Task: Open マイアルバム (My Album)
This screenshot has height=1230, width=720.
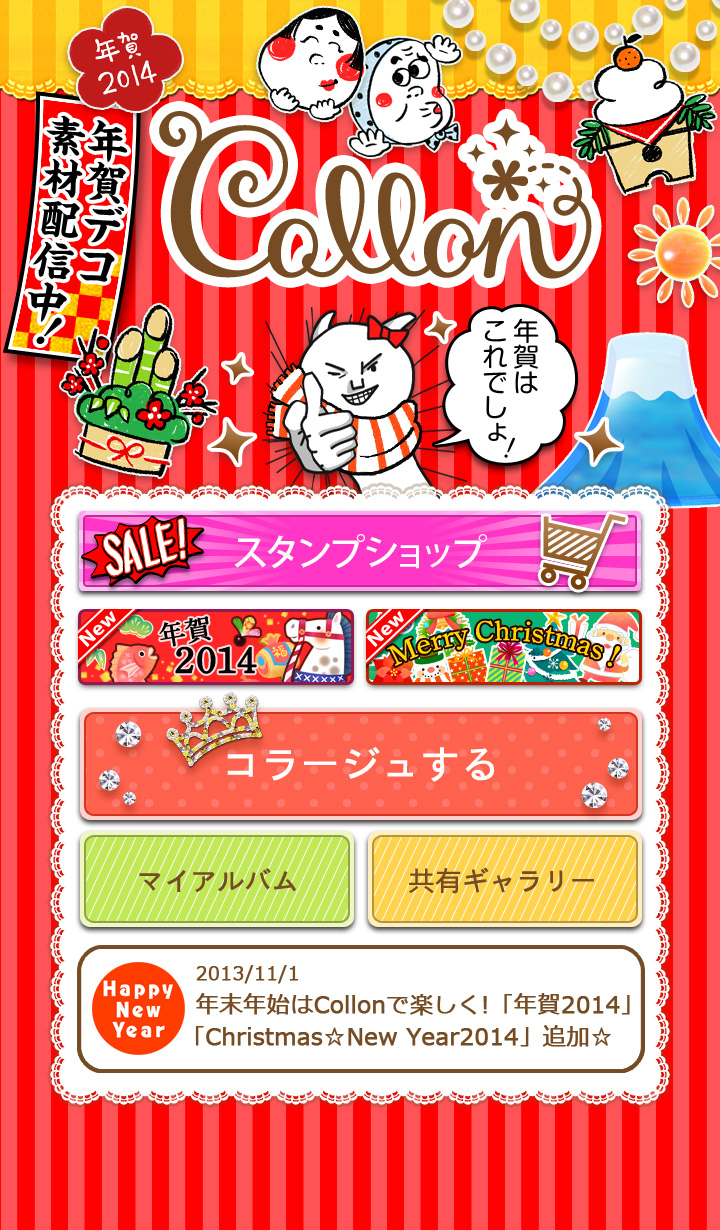Action: coord(217,880)
